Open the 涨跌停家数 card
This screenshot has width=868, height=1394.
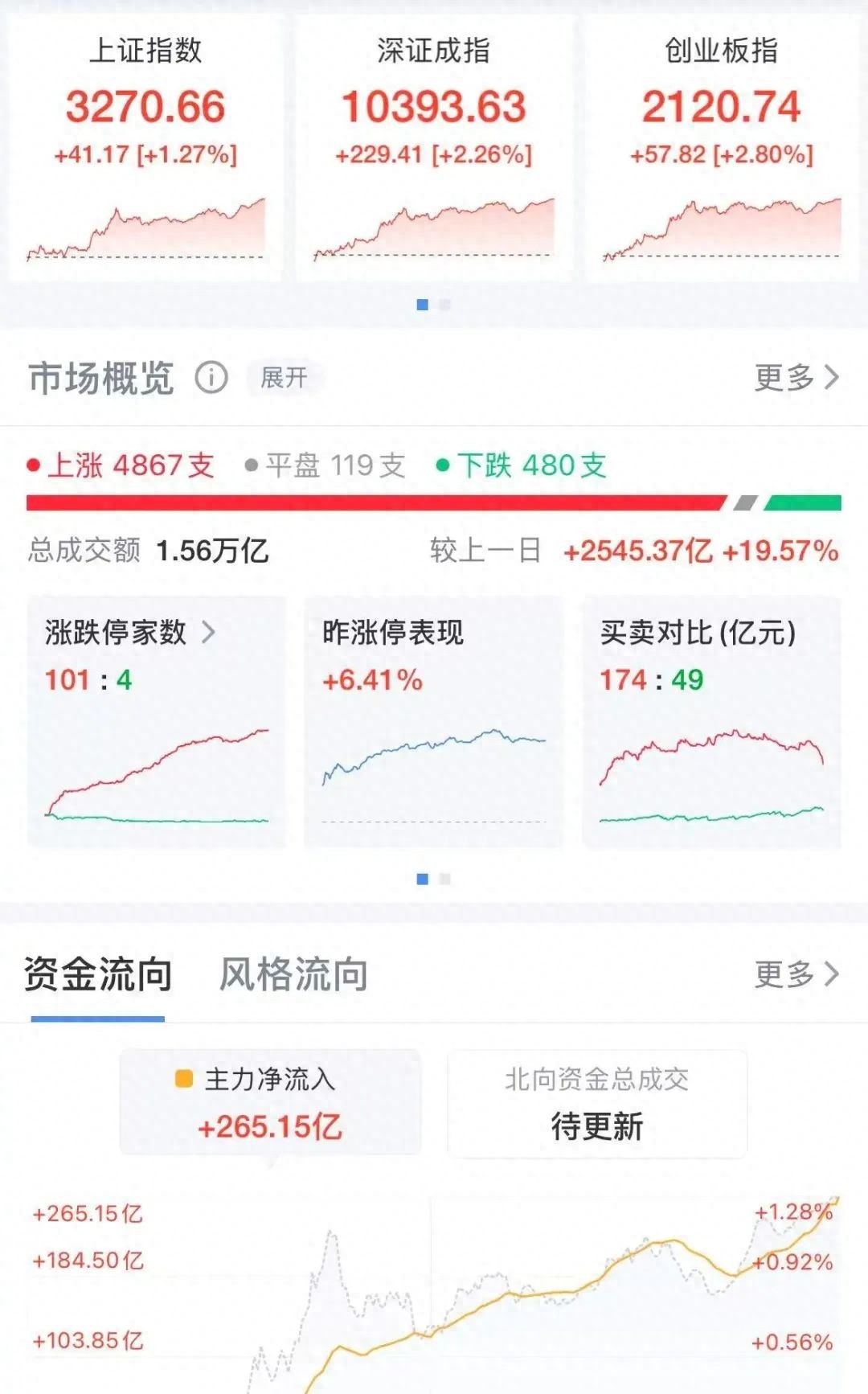click(157, 721)
